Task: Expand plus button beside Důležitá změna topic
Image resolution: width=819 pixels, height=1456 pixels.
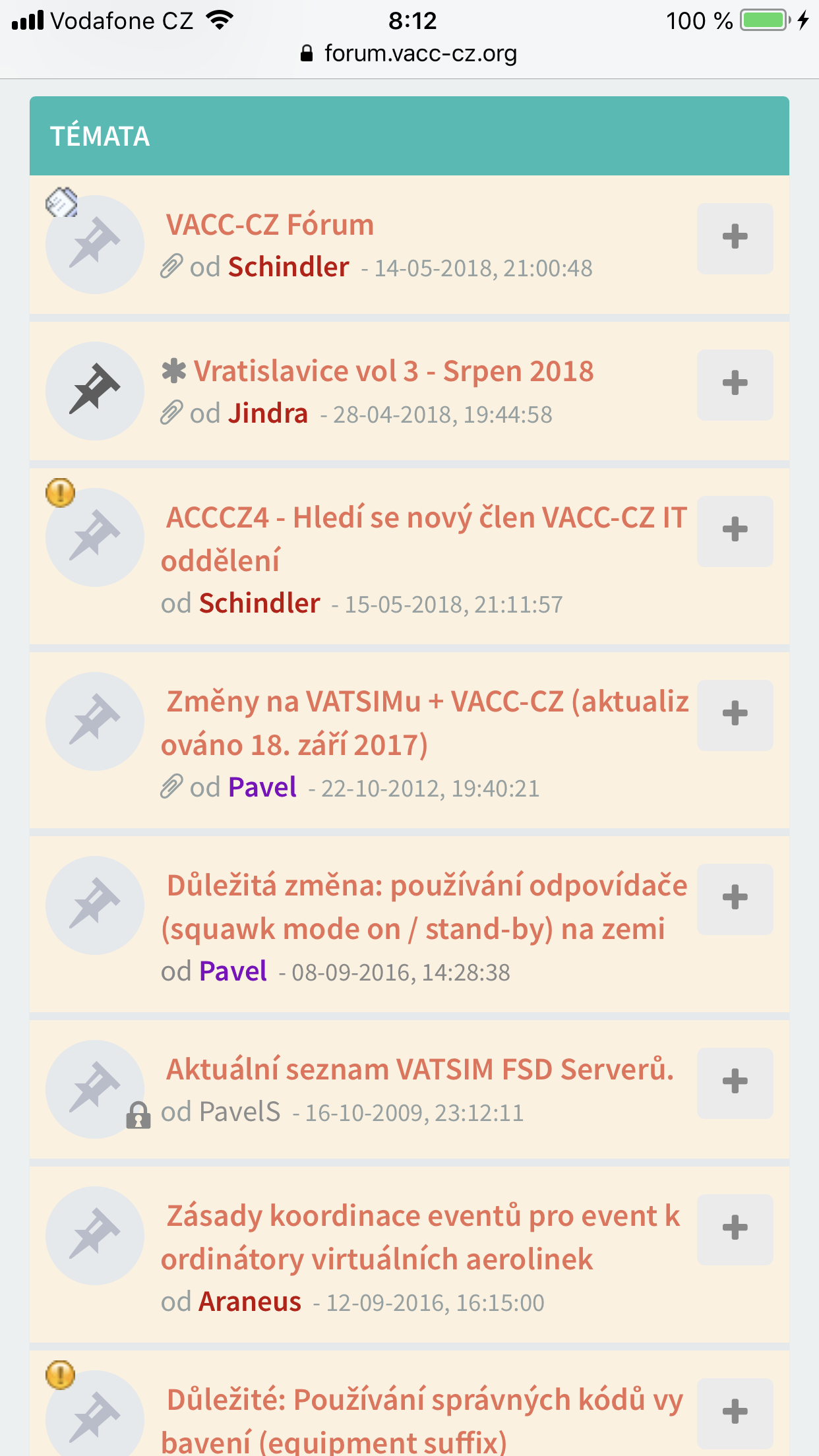Action: (735, 899)
